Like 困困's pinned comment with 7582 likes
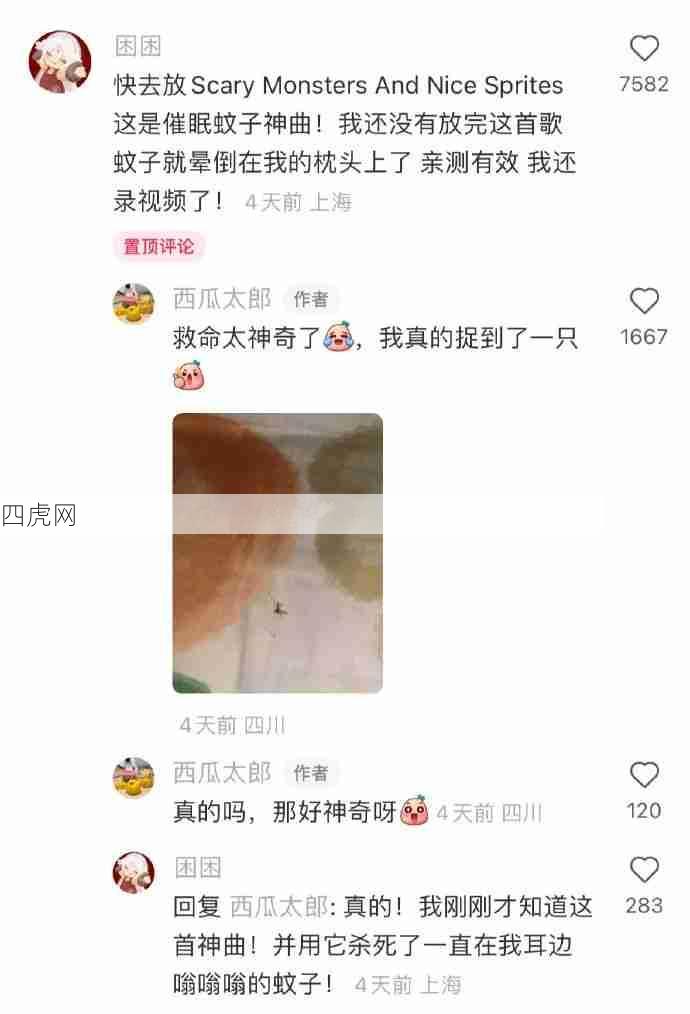This screenshot has width=690, height=1014. click(644, 49)
